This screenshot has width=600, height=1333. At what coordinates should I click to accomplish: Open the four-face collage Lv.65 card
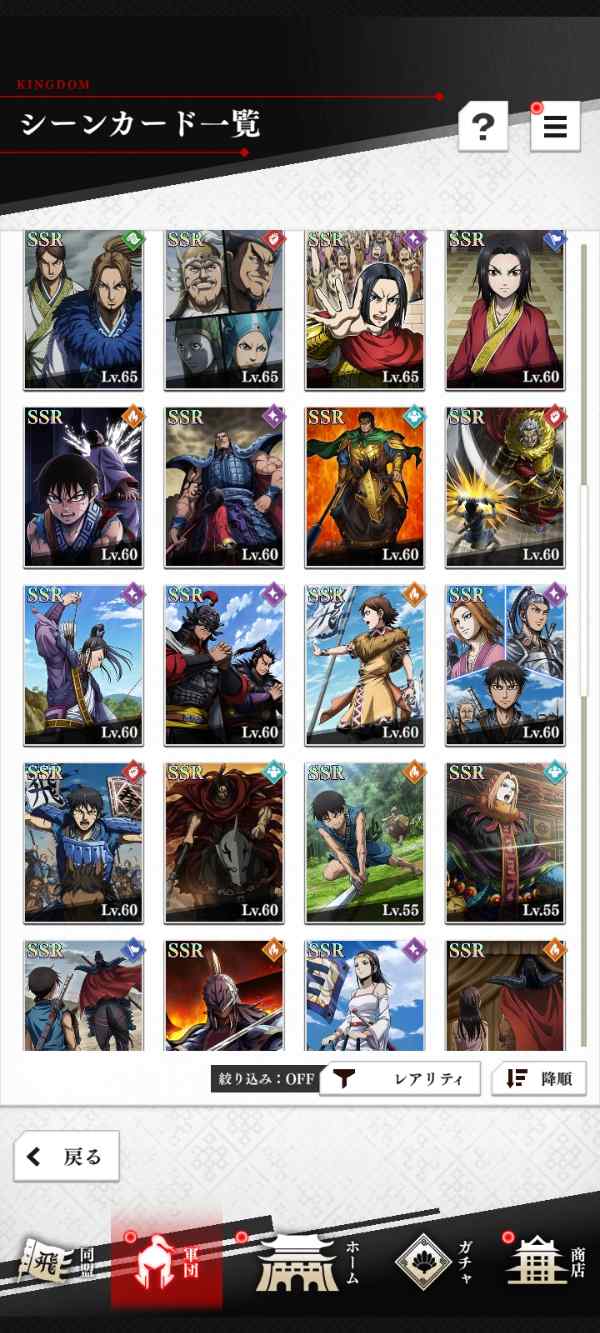[224, 310]
